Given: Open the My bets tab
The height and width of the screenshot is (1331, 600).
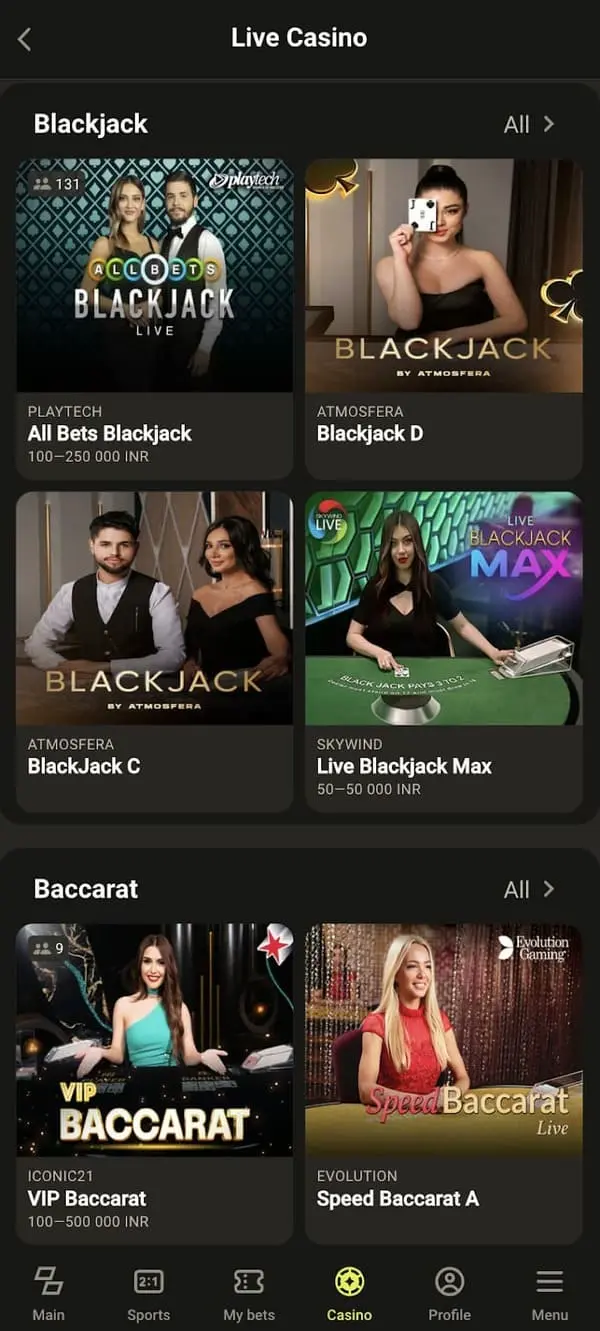Looking at the screenshot, I should (x=248, y=1294).
